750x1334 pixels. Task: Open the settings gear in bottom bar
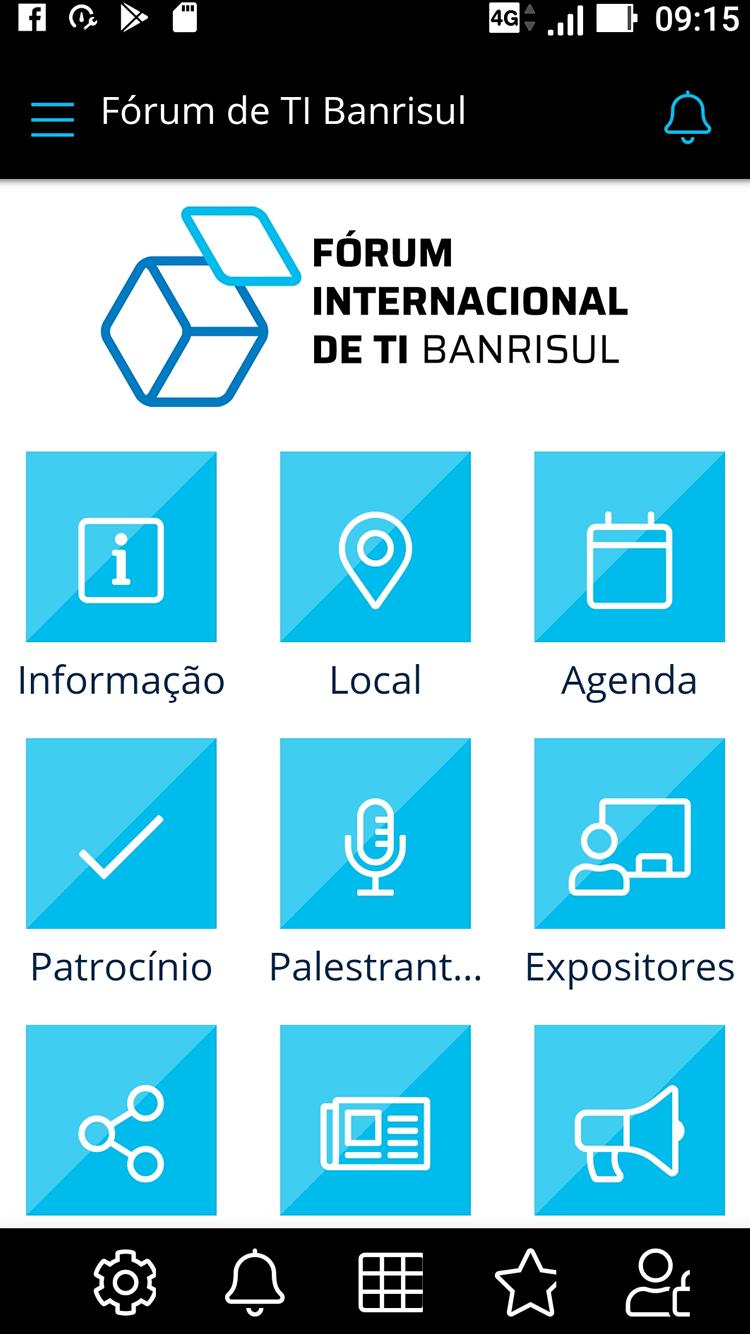(123, 1281)
